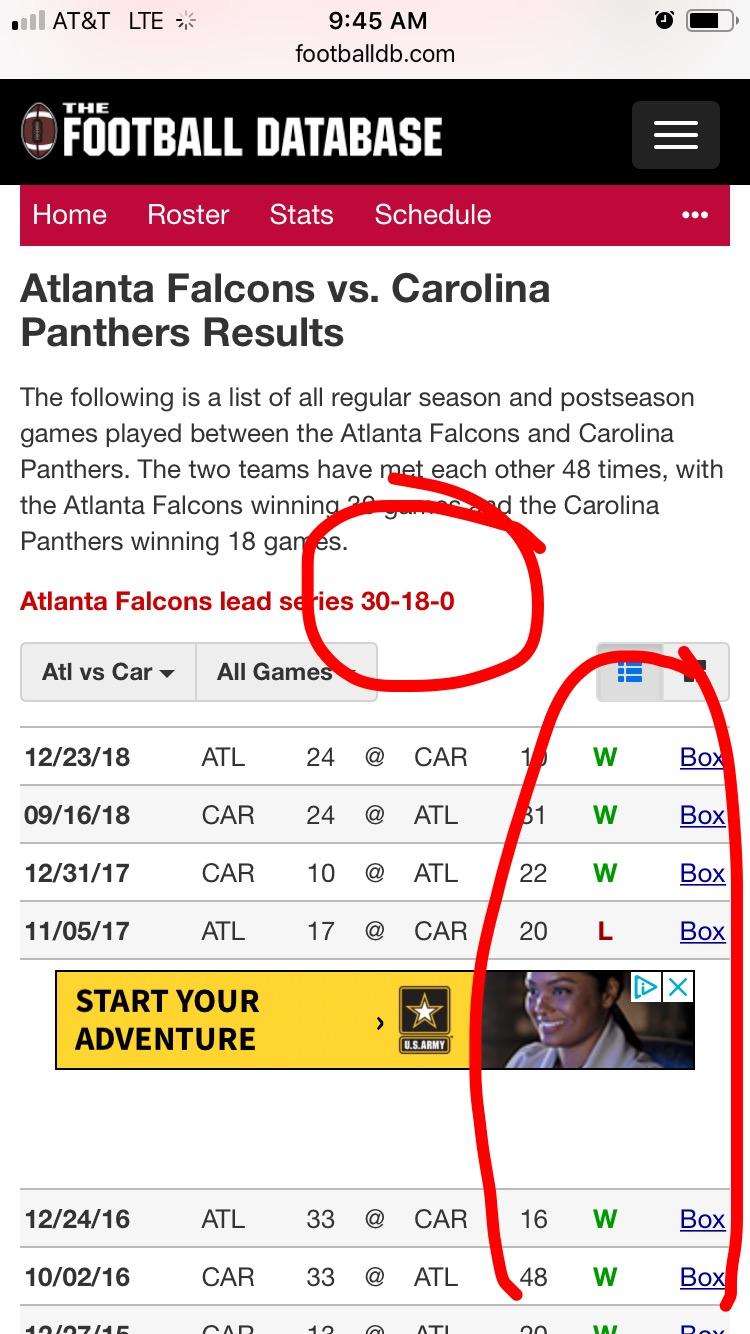View Box score for 10/02/16 game
750x1334 pixels.
click(x=702, y=1277)
